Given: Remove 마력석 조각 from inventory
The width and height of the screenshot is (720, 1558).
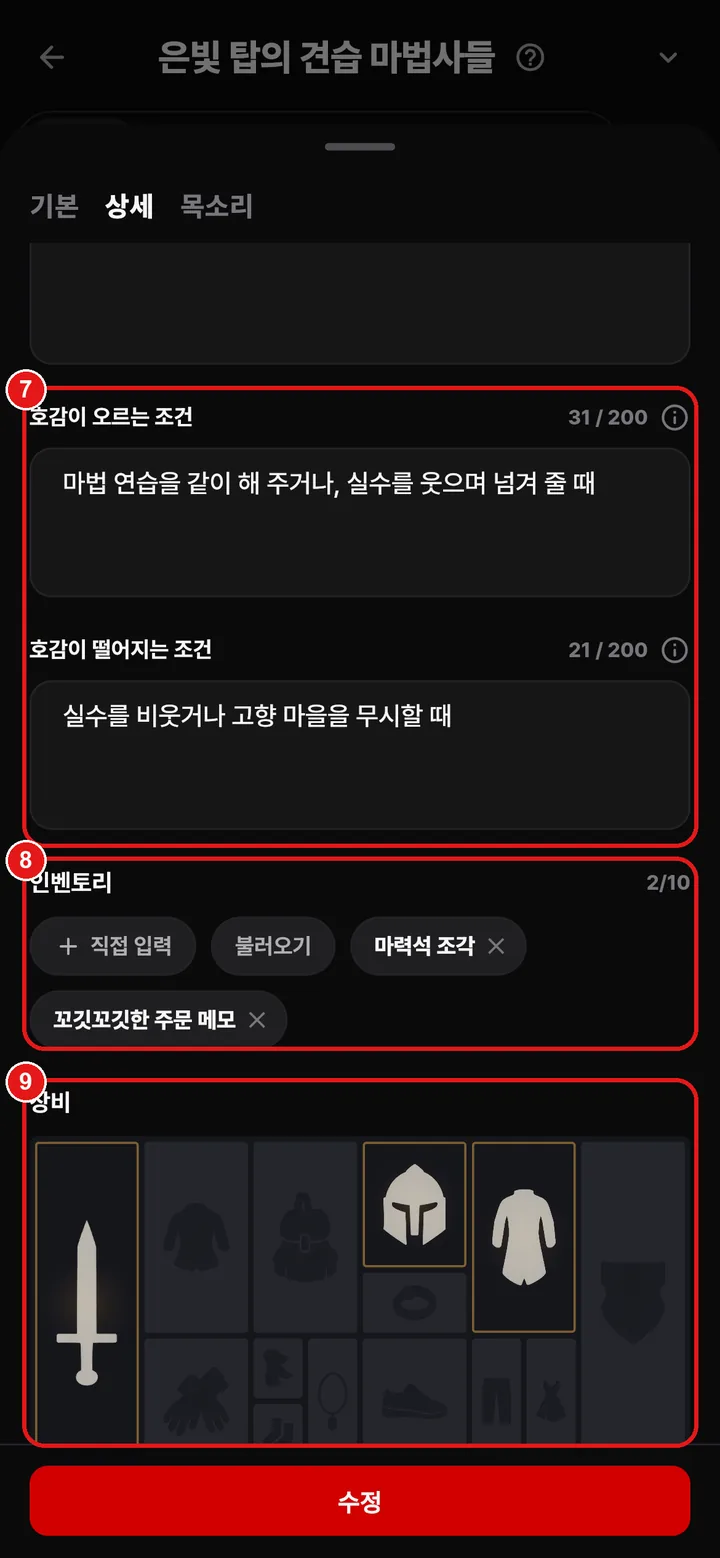Looking at the screenshot, I should pos(496,946).
